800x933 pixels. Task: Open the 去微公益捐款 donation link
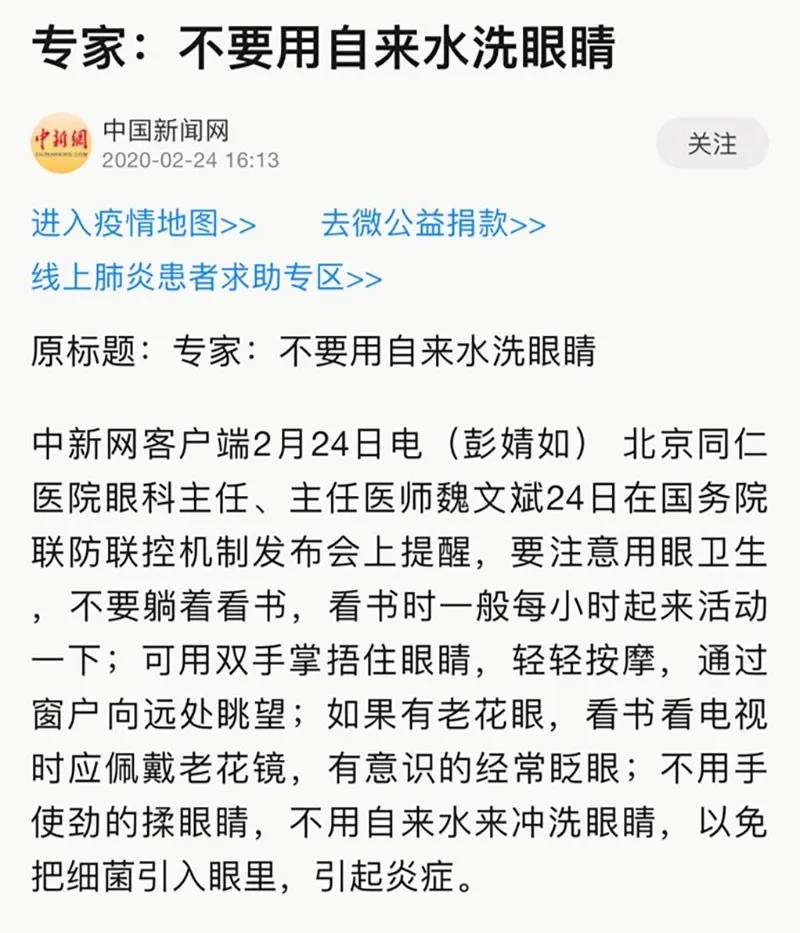(433, 223)
